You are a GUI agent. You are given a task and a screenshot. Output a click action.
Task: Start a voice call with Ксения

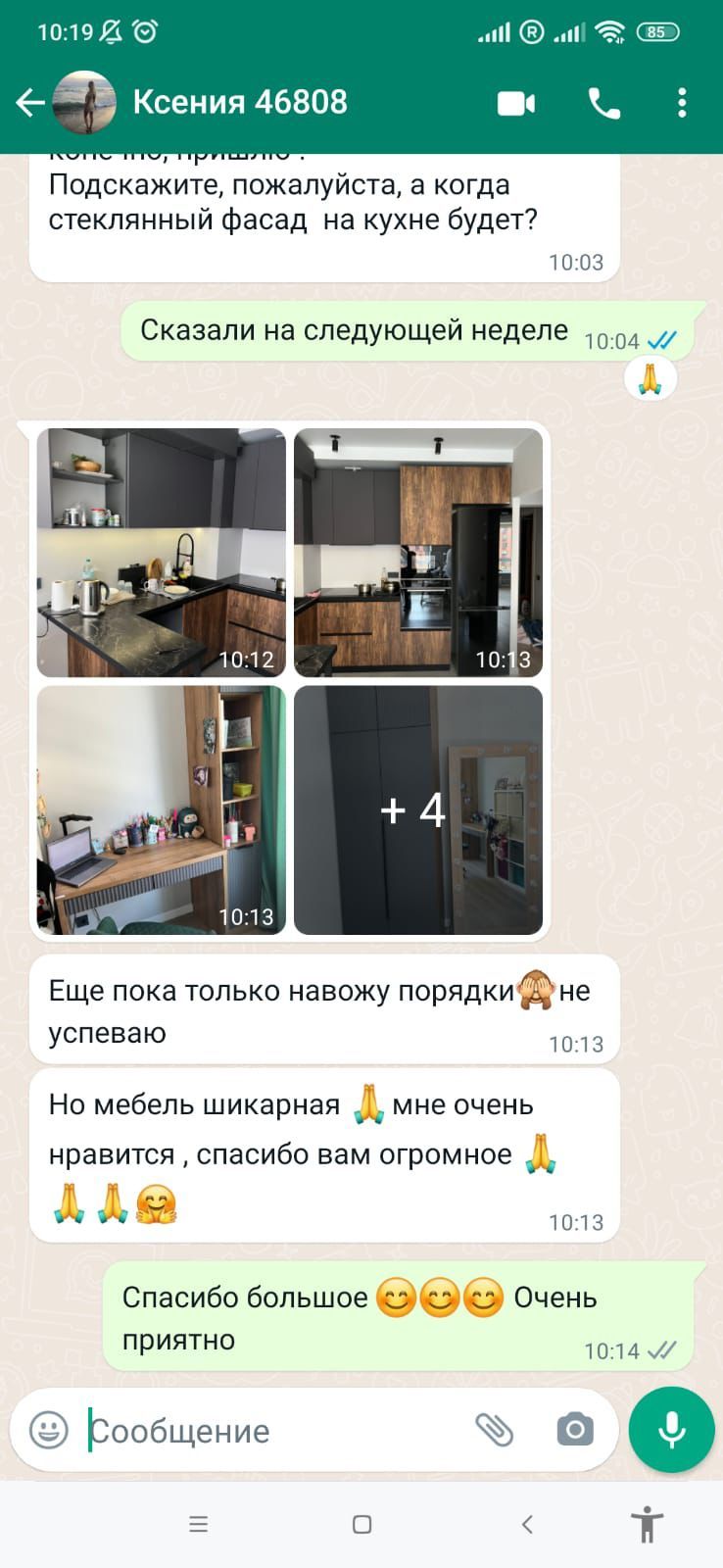pos(603,103)
